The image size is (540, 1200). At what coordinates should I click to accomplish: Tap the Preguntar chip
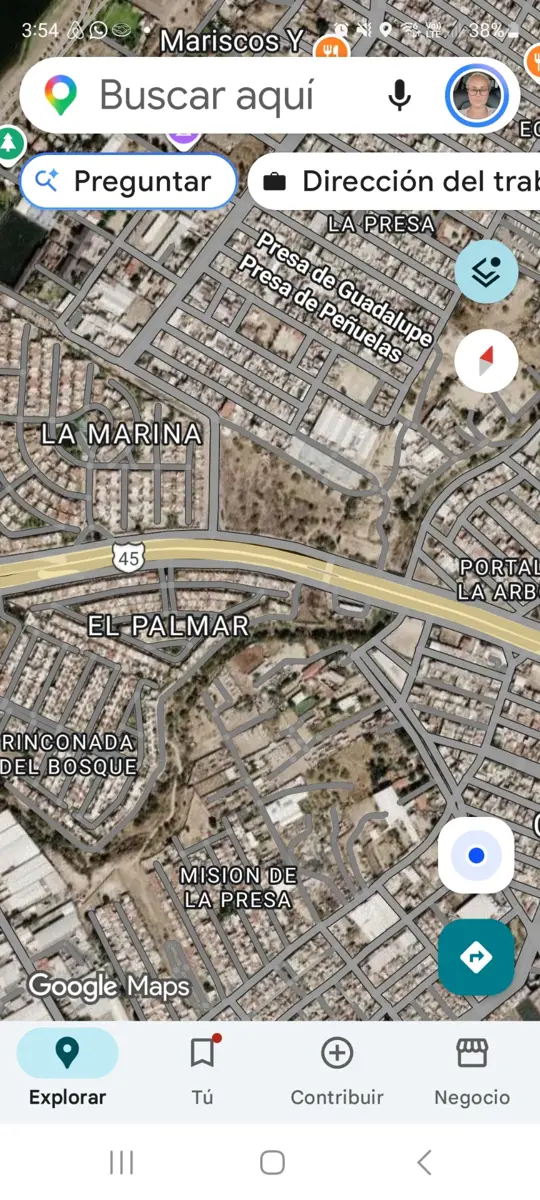click(x=129, y=181)
